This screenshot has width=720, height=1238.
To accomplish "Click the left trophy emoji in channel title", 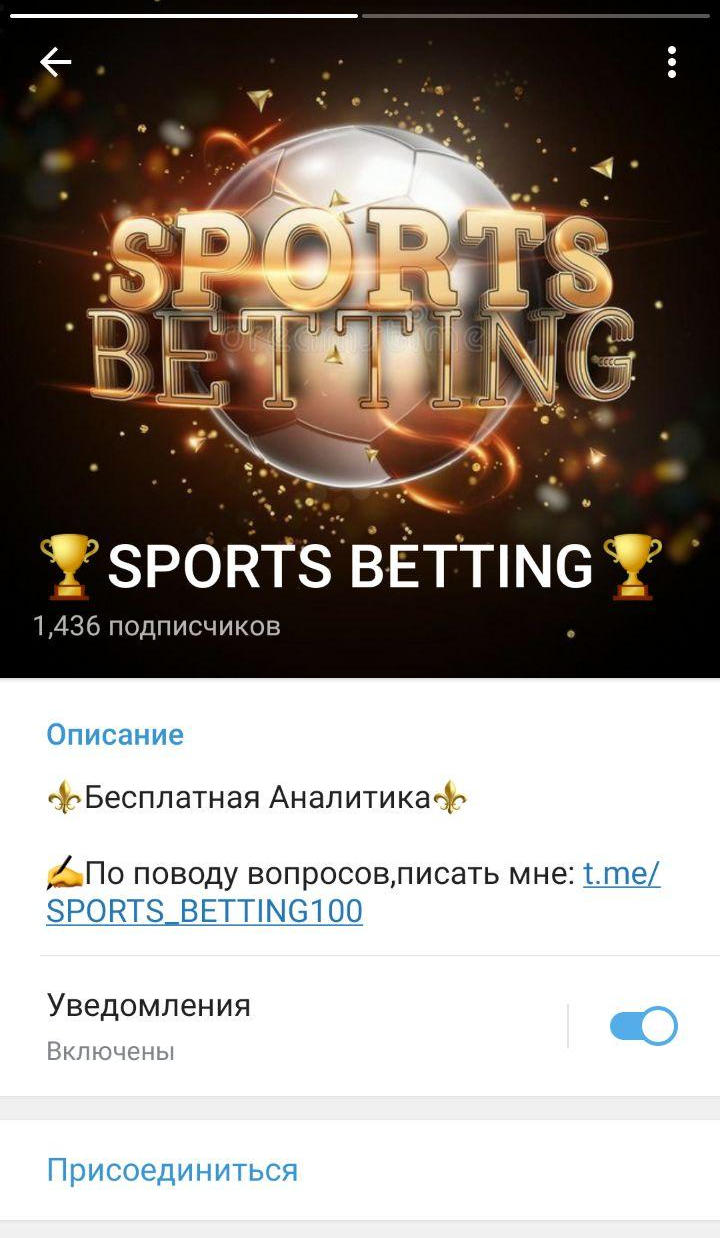I will (x=71, y=565).
